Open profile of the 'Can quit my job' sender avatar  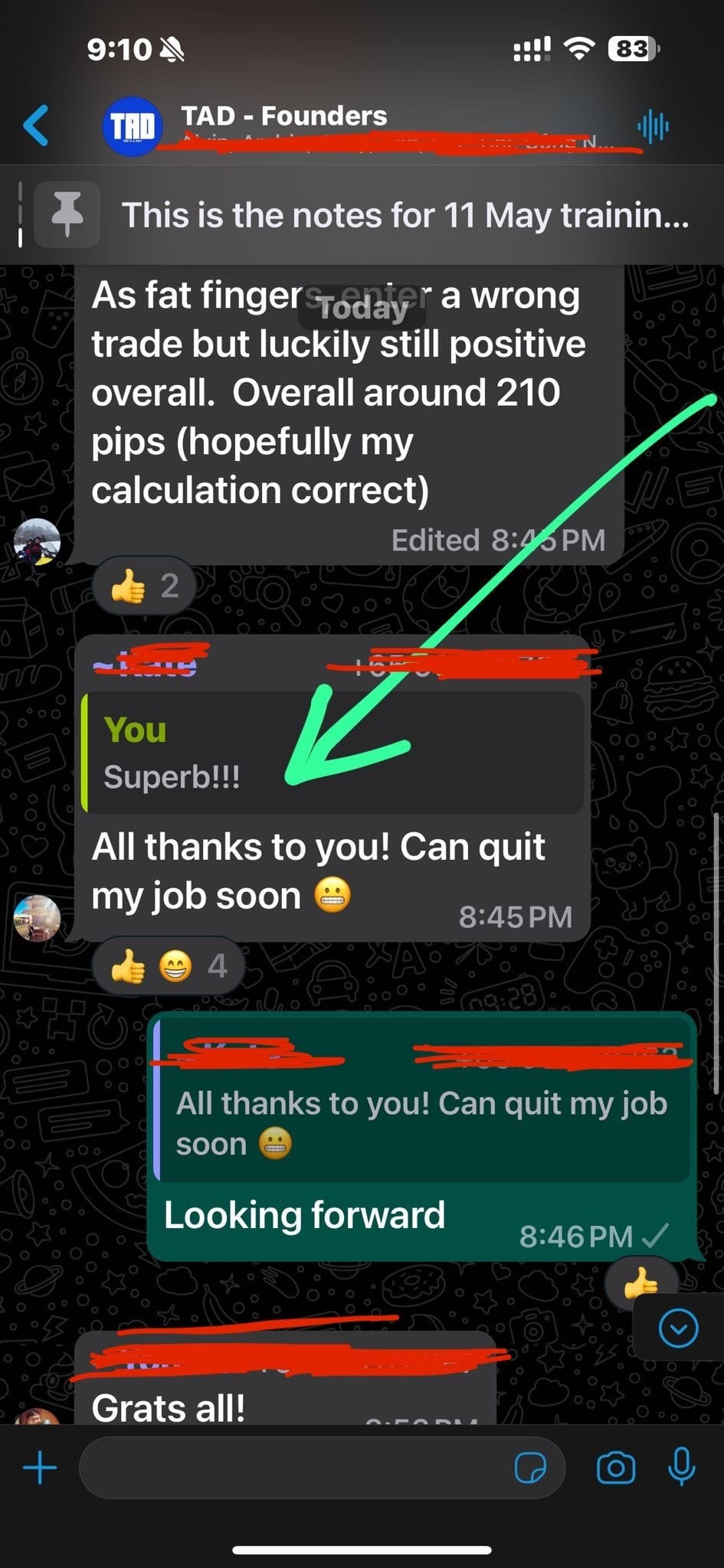tap(37, 917)
